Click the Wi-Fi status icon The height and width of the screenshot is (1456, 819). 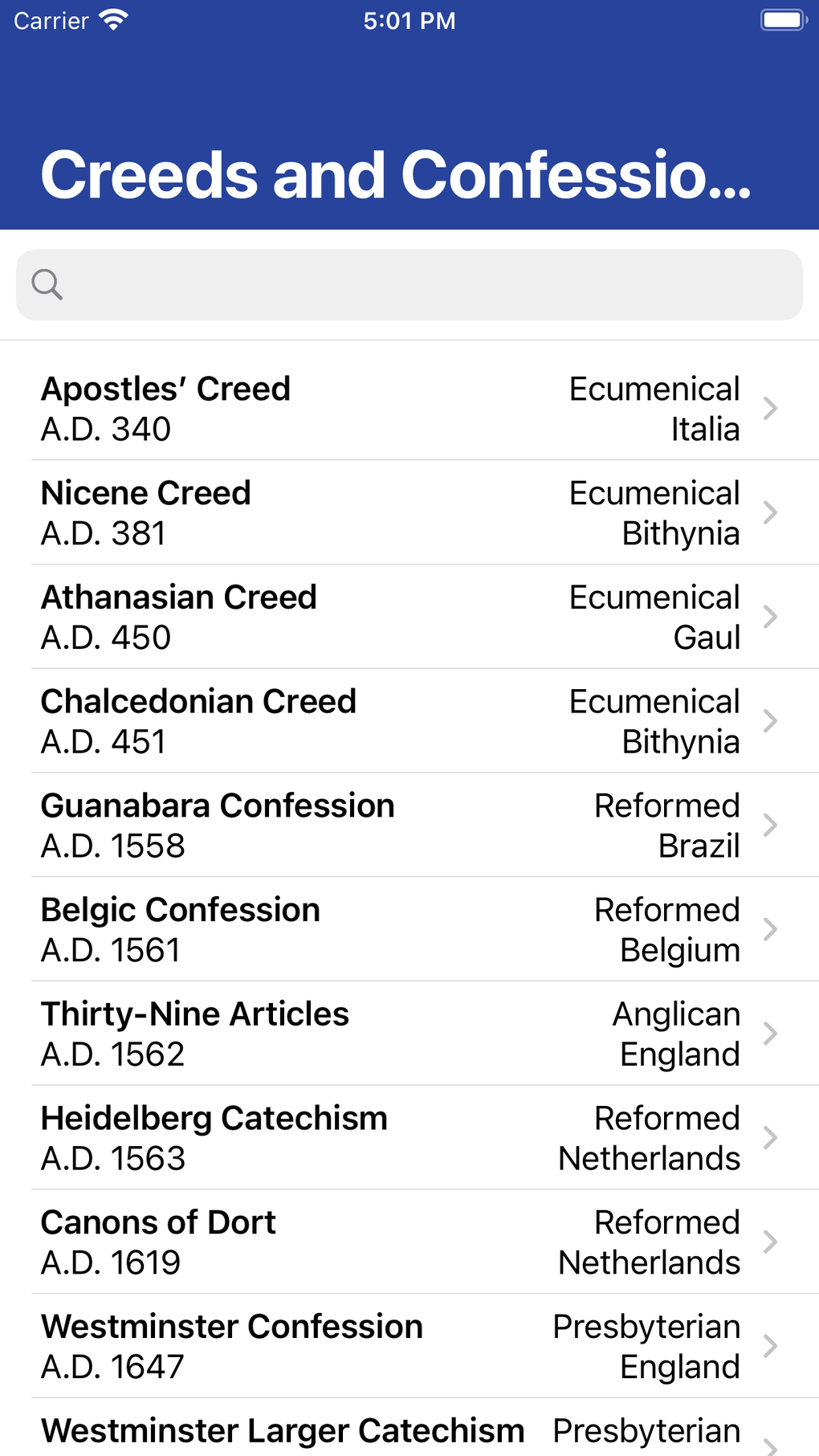112,19
